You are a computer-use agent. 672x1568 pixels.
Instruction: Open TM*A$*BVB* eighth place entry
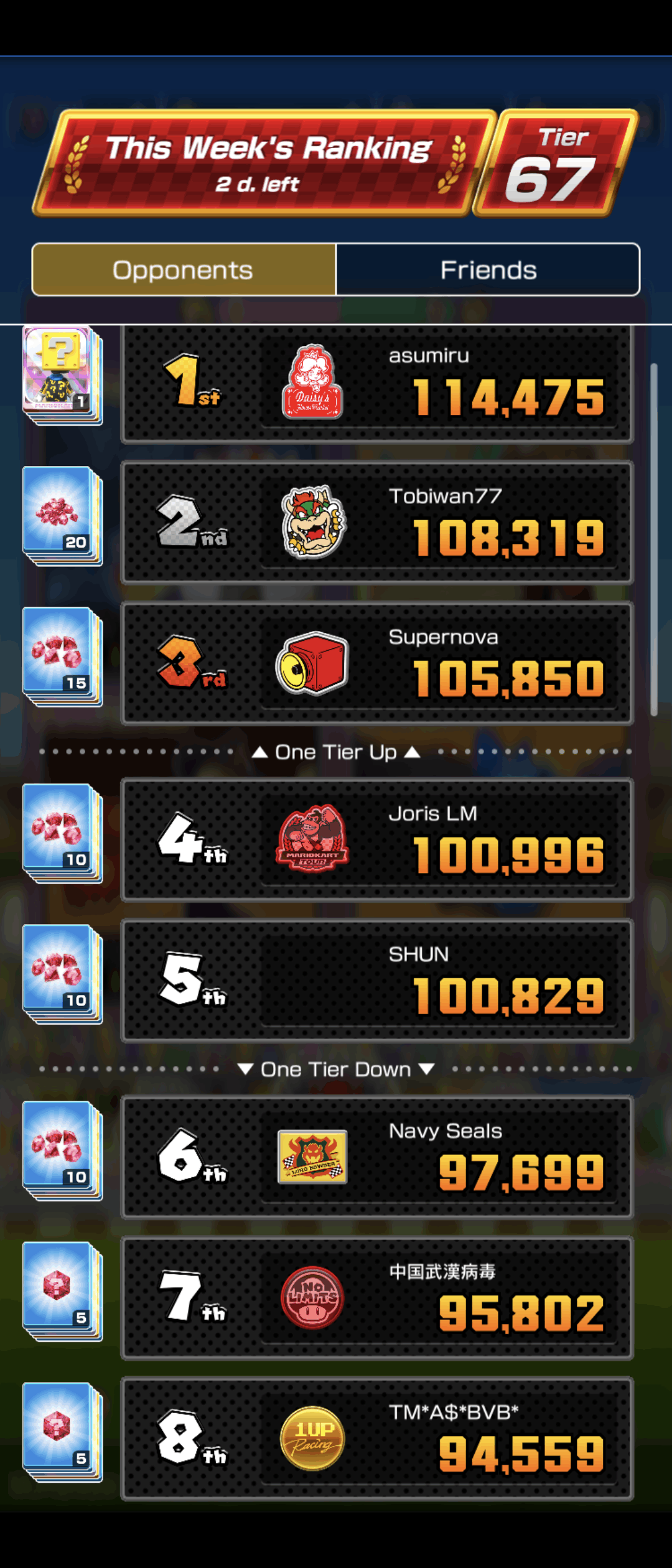tap(377, 1438)
